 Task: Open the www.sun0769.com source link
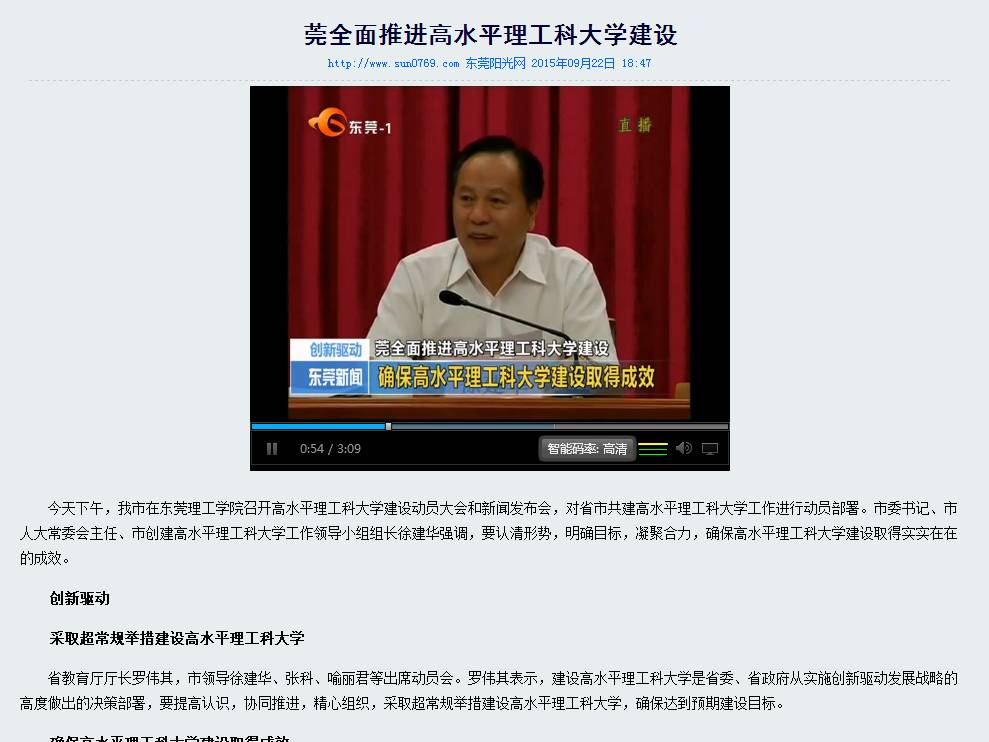click(x=393, y=63)
